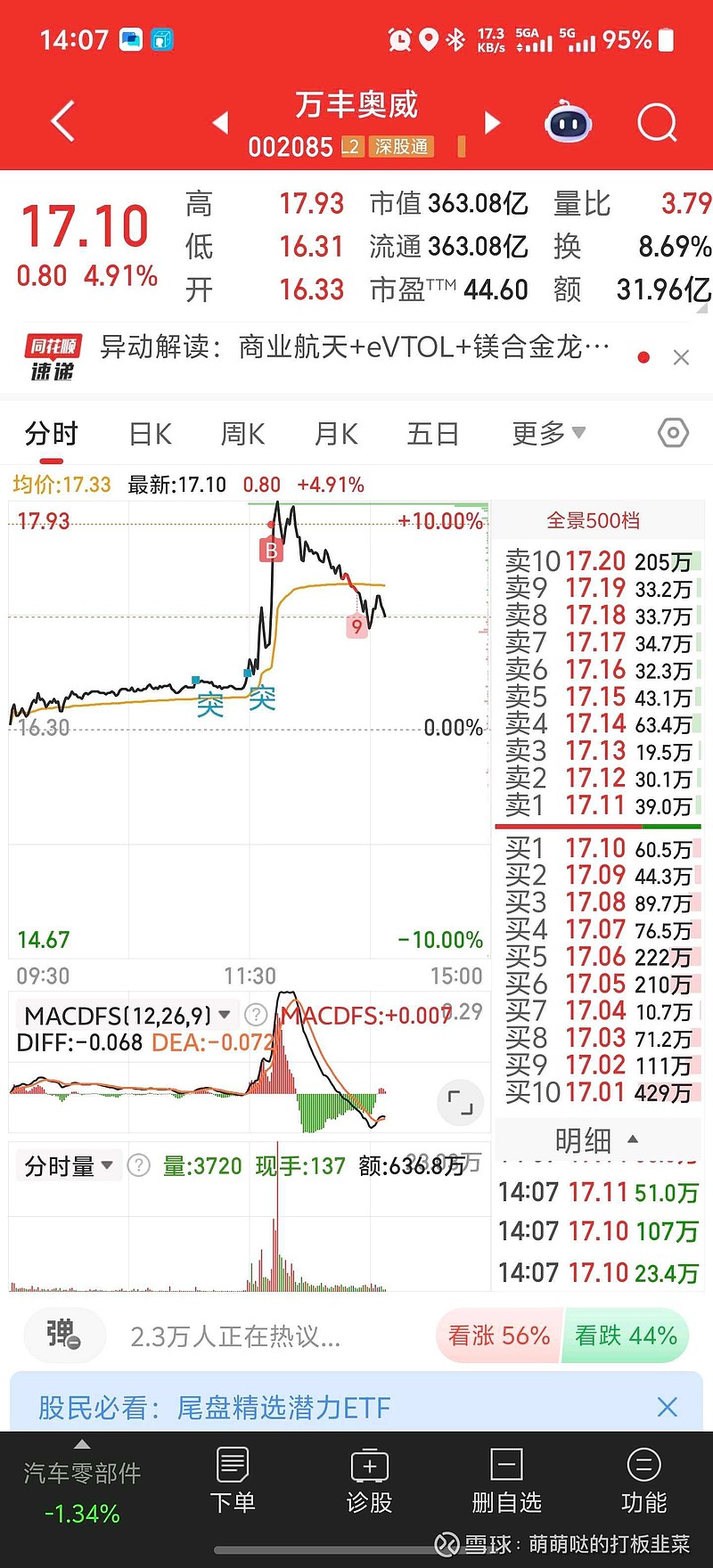Open the 异动解读 news headline
The image size is (713, 1568).
coord(355,347)
